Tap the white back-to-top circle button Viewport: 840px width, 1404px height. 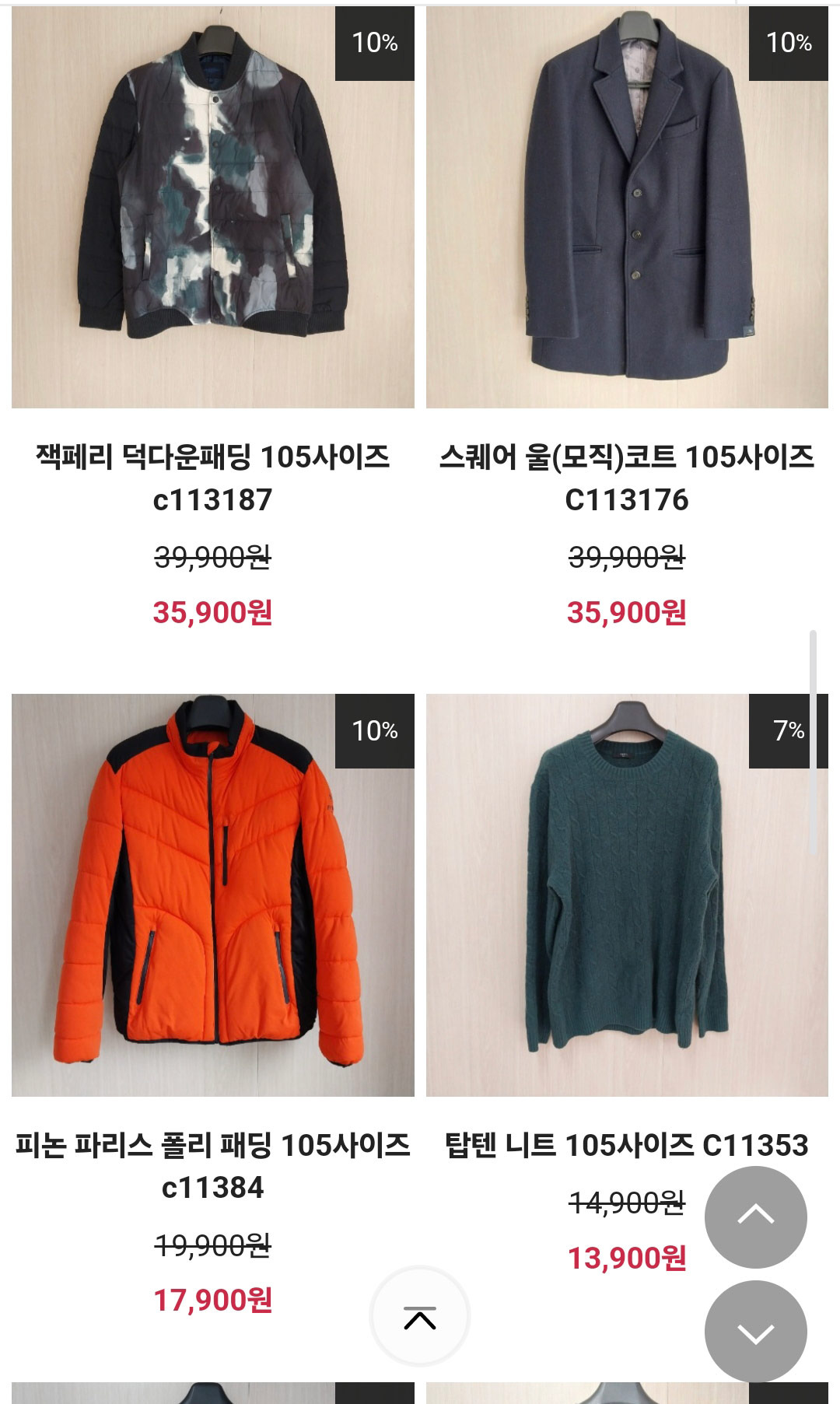(420, 1317)
